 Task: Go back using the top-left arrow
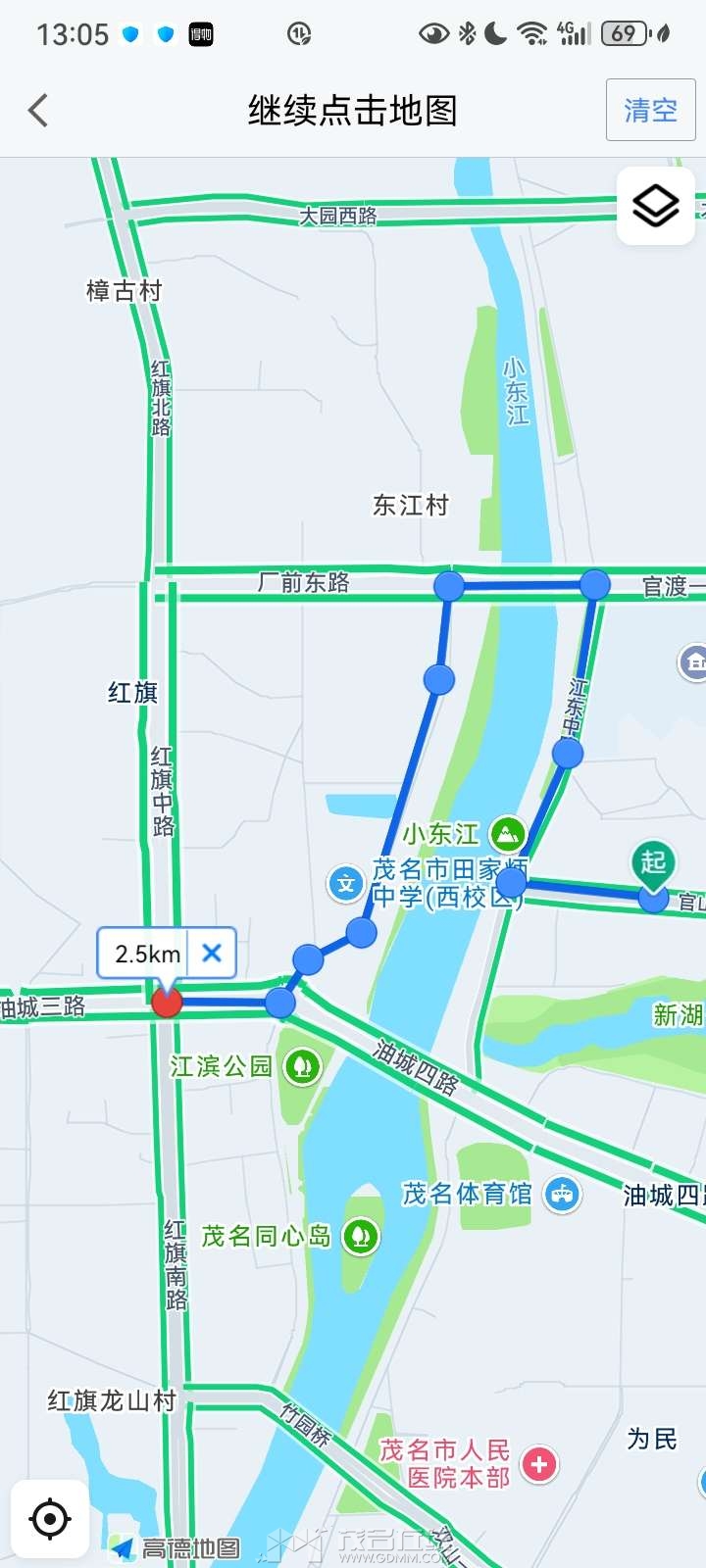point(39,111)
